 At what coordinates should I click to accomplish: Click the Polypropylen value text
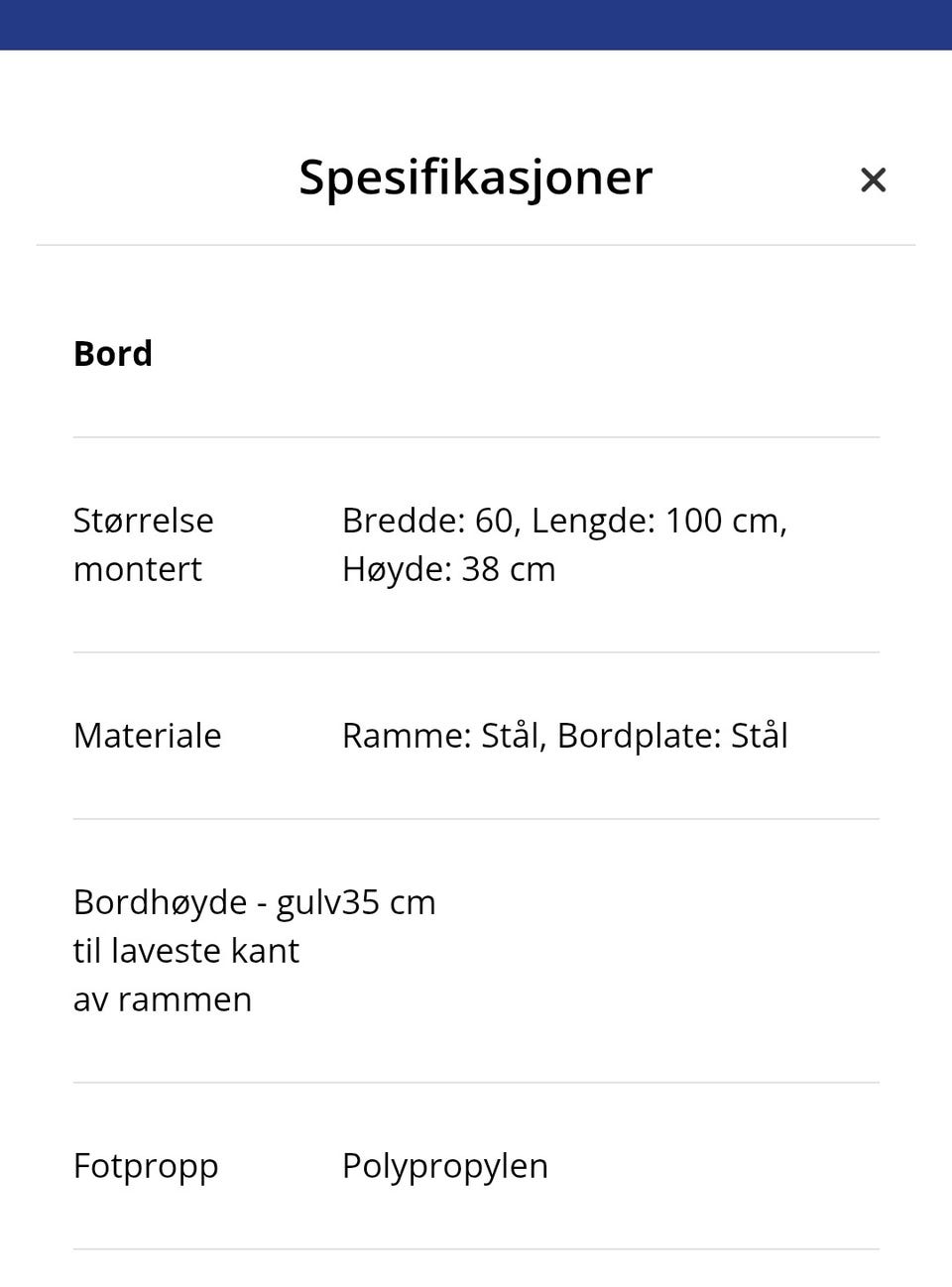tap(444, 1165)
